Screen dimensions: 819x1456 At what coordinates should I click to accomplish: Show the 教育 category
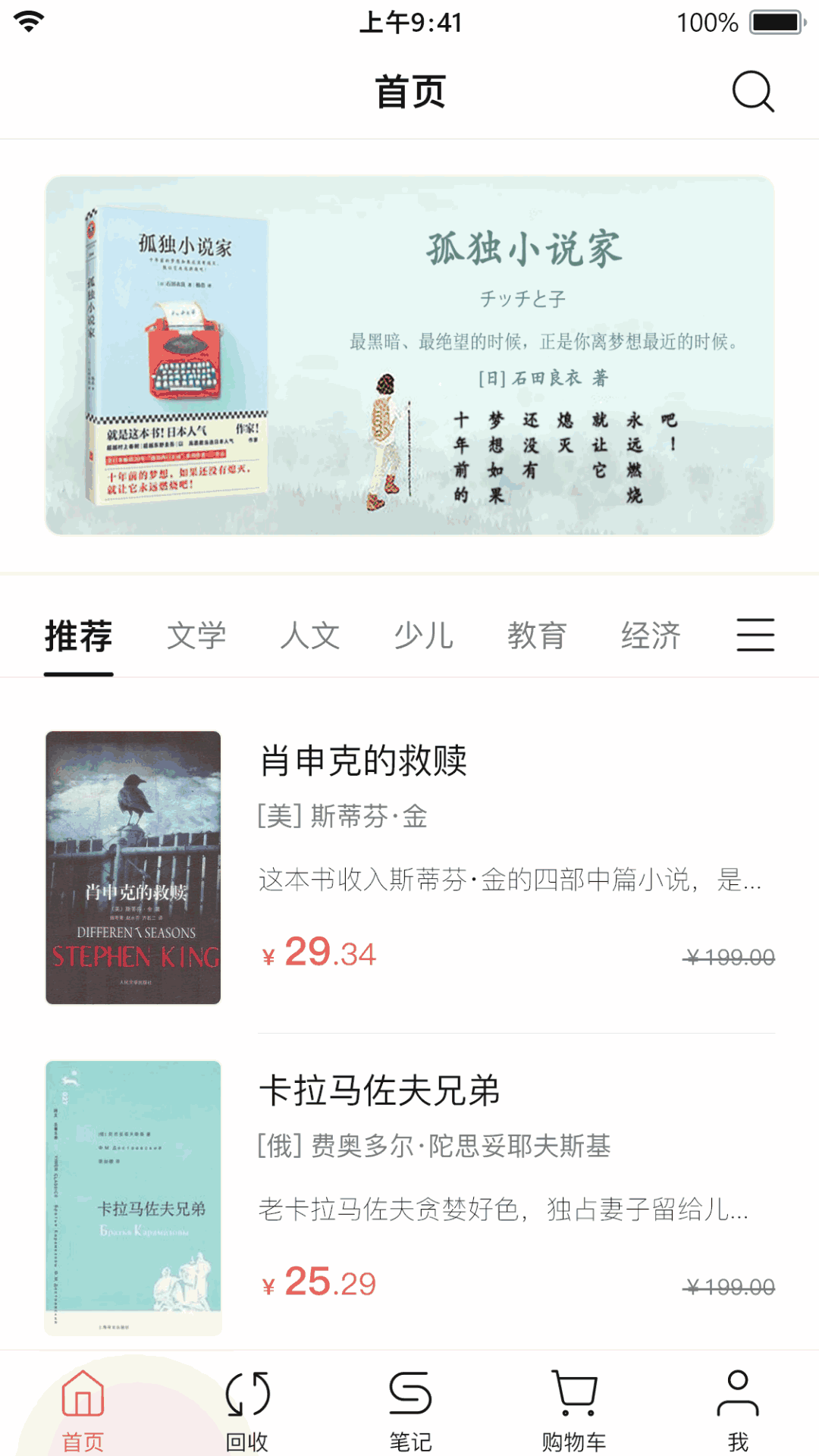[x=537, y=635]
